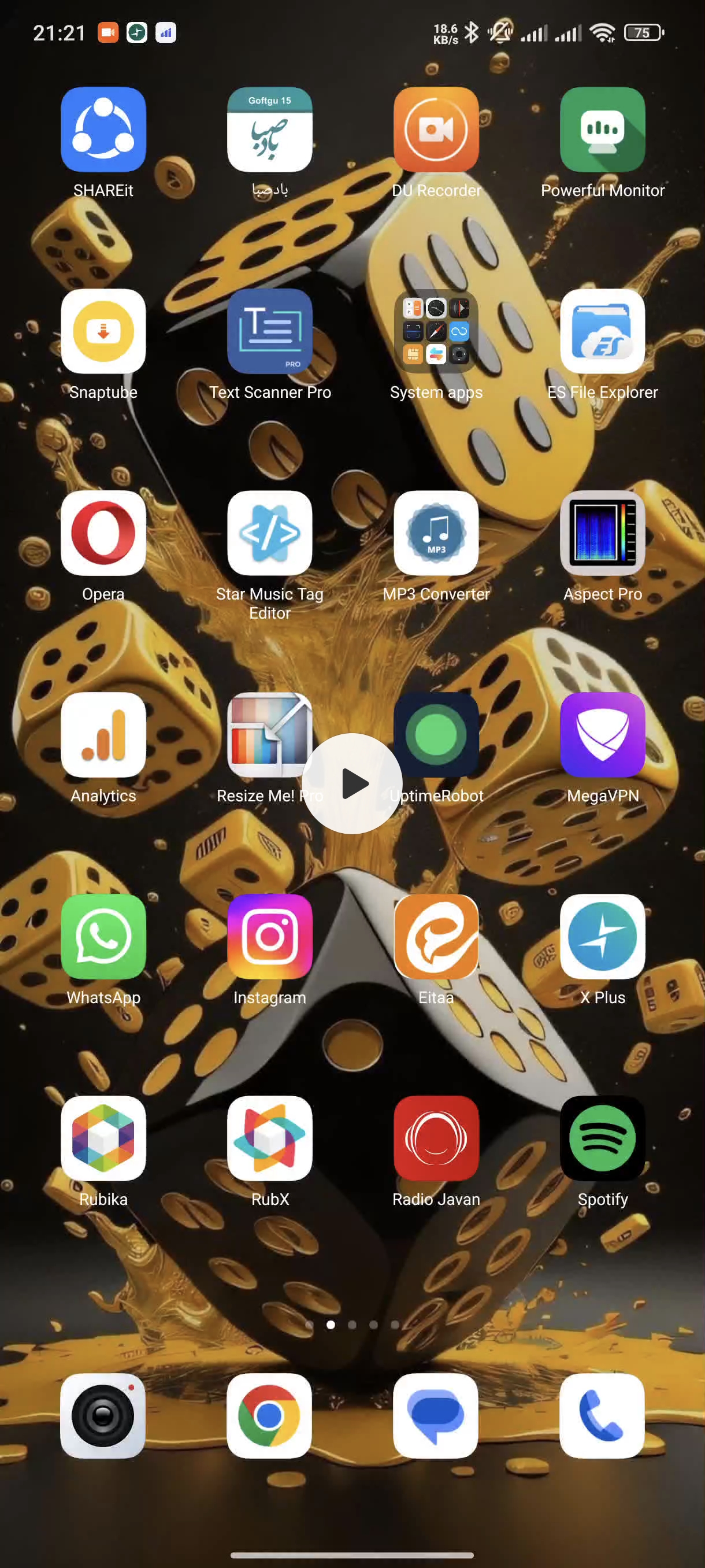The image size is (705, 1568).
Task: Open Star Music Tag Editor
Action: coord(269,533)
